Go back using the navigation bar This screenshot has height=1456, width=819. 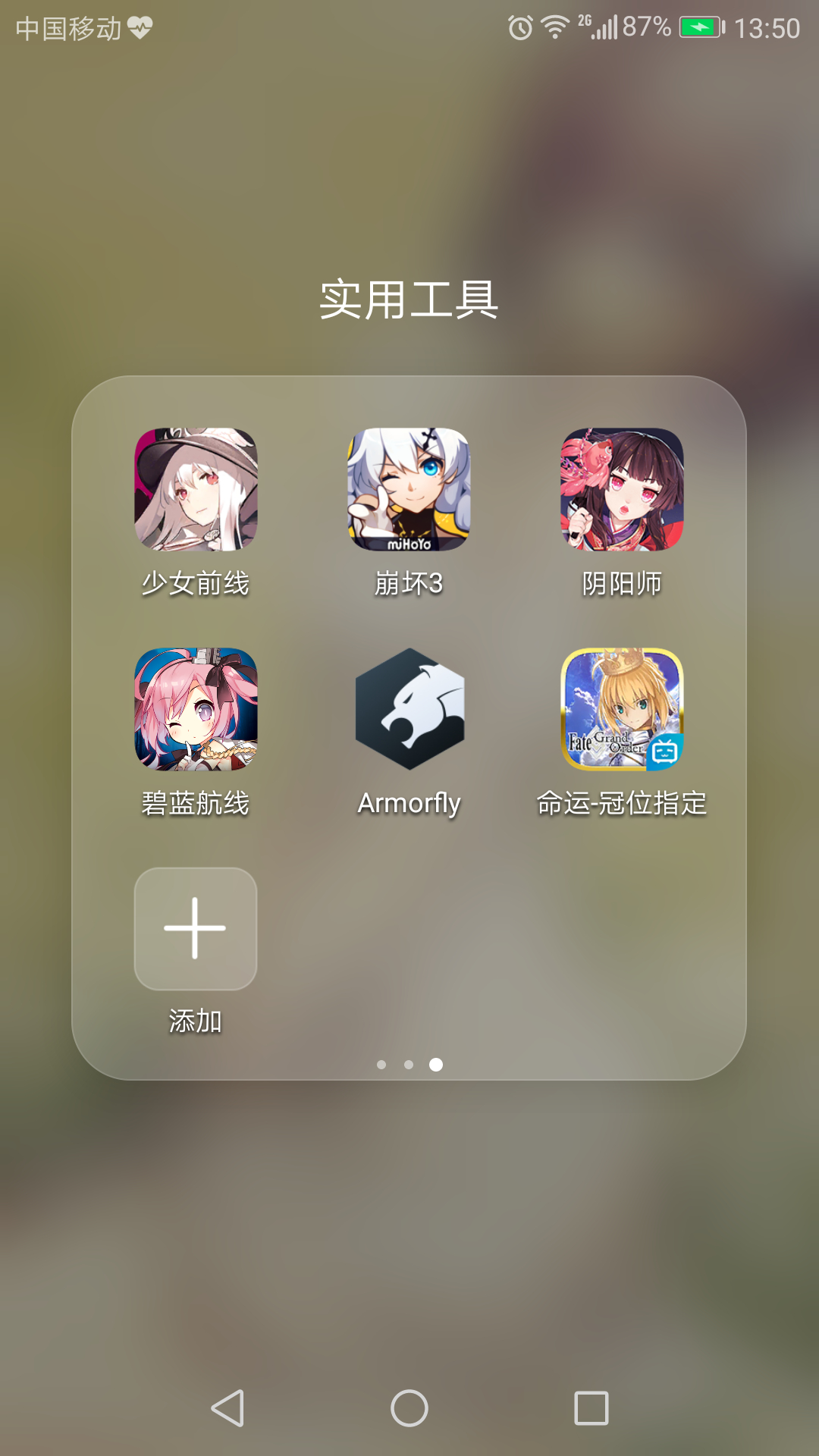[x=227, y=1408]
